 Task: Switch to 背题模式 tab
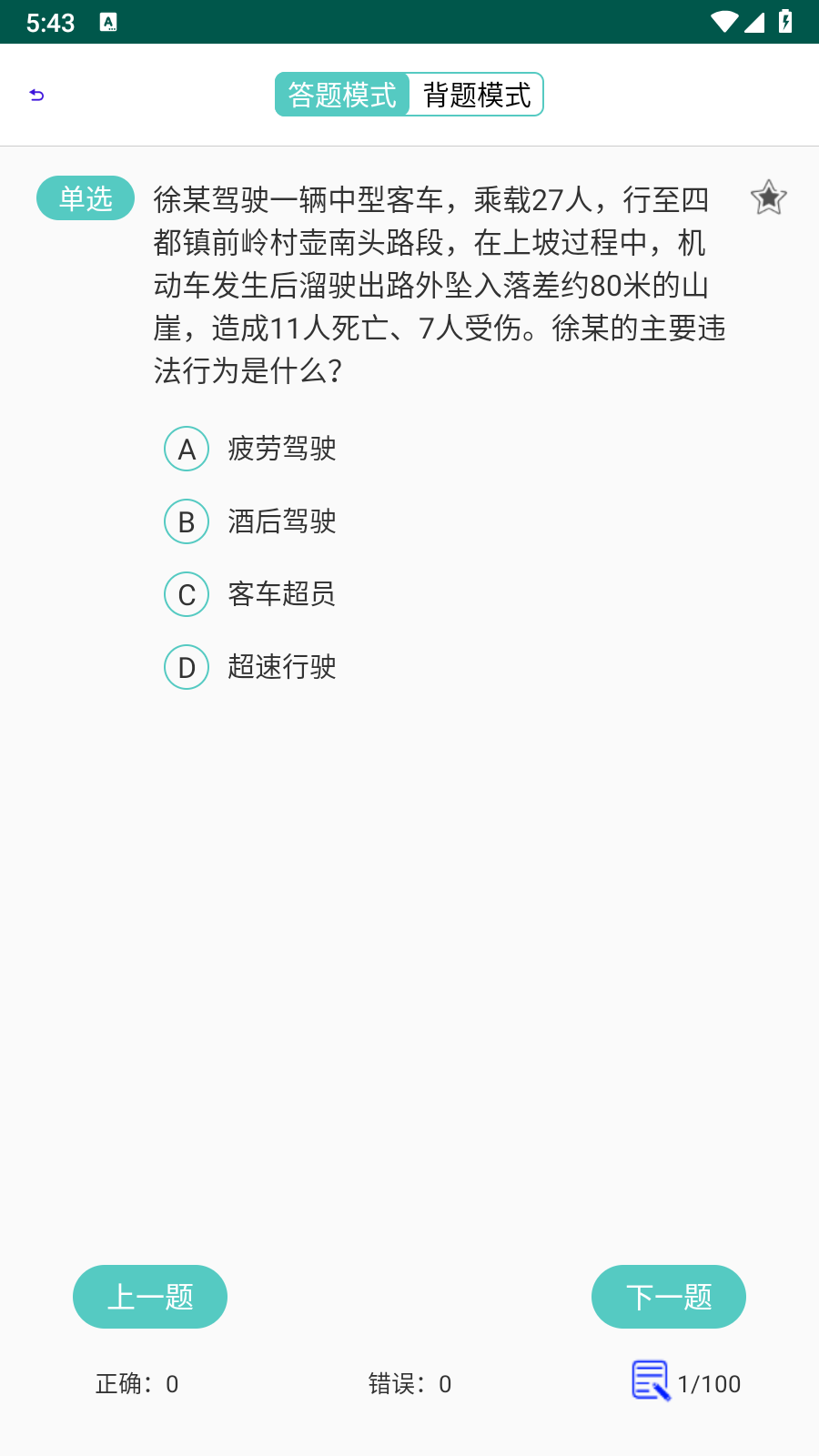click(477, 95)
